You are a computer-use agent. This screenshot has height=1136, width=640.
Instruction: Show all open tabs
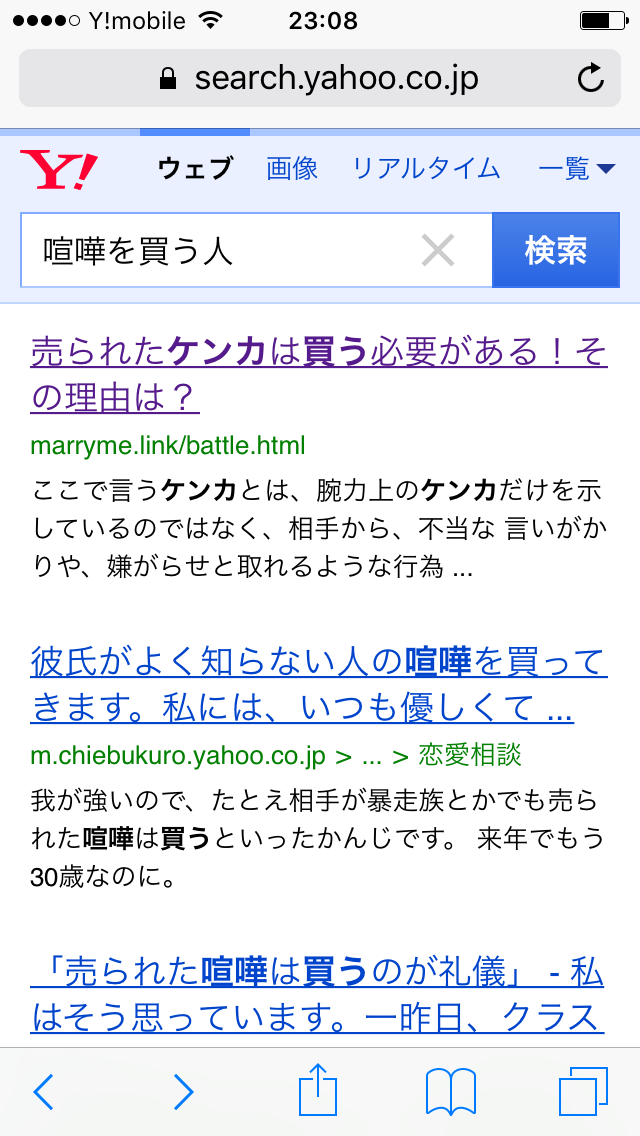(x=583, y=1091)
